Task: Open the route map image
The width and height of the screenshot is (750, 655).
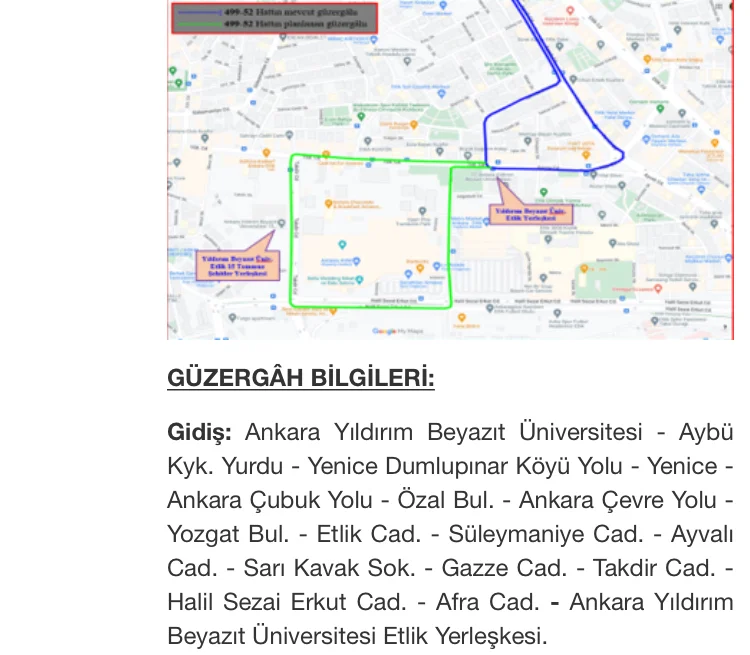Action: click(450, 170)
